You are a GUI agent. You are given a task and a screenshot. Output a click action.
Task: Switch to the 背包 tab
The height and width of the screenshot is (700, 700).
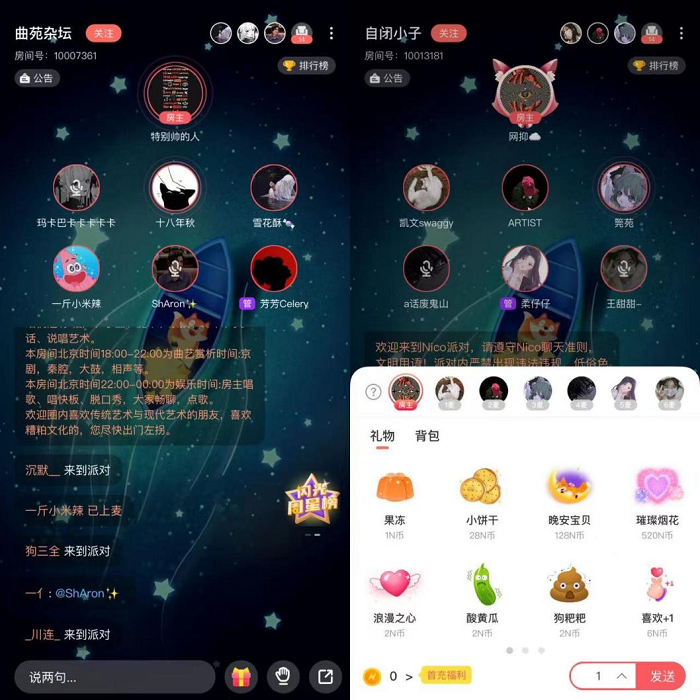(427, 436)
